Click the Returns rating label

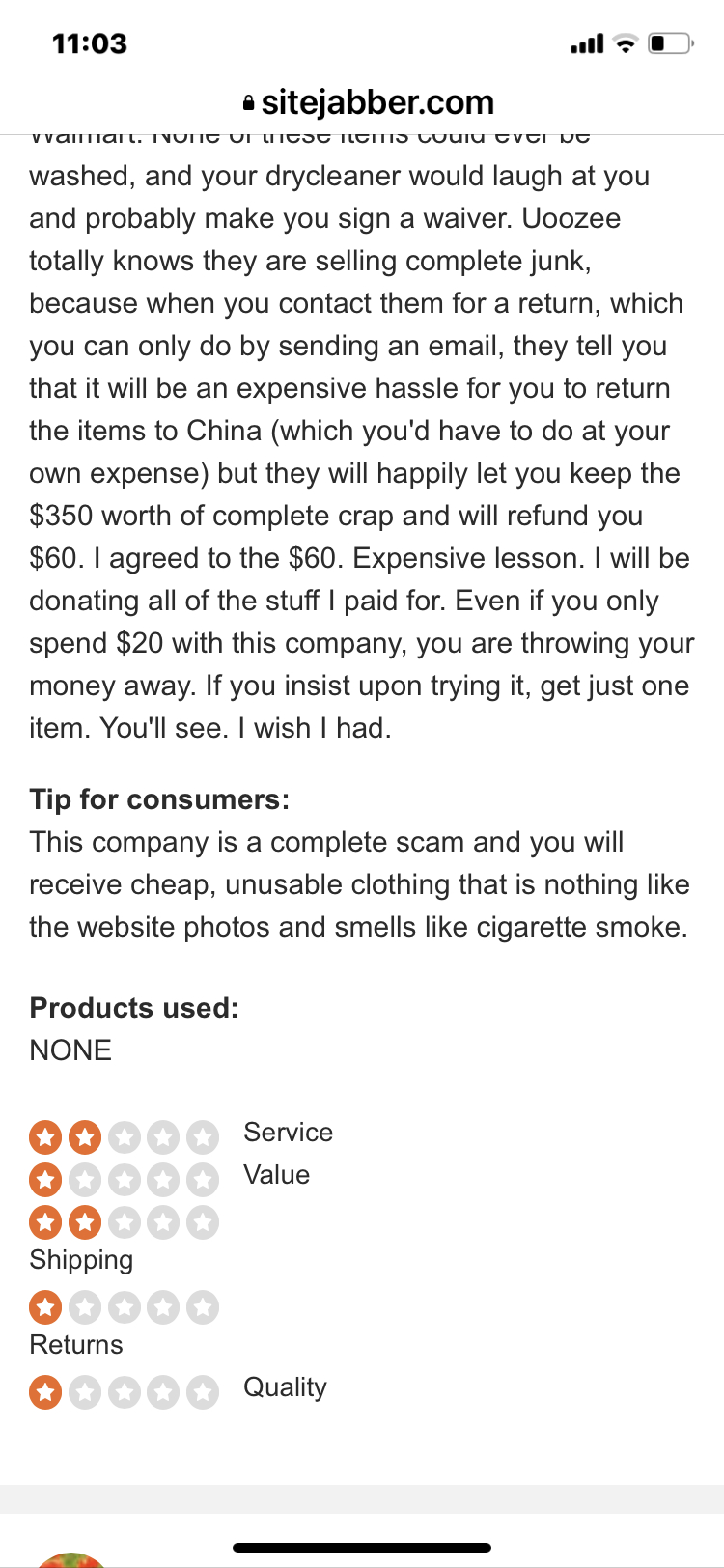pyautogui.click(x=75, y=1344)
